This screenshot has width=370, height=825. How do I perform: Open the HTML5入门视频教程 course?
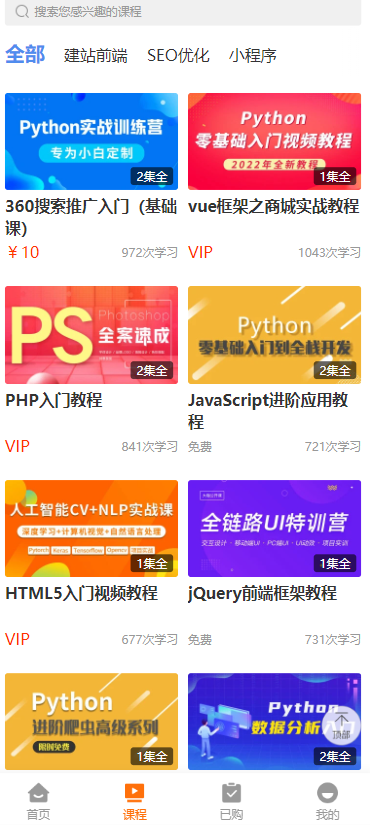[92, 564]
